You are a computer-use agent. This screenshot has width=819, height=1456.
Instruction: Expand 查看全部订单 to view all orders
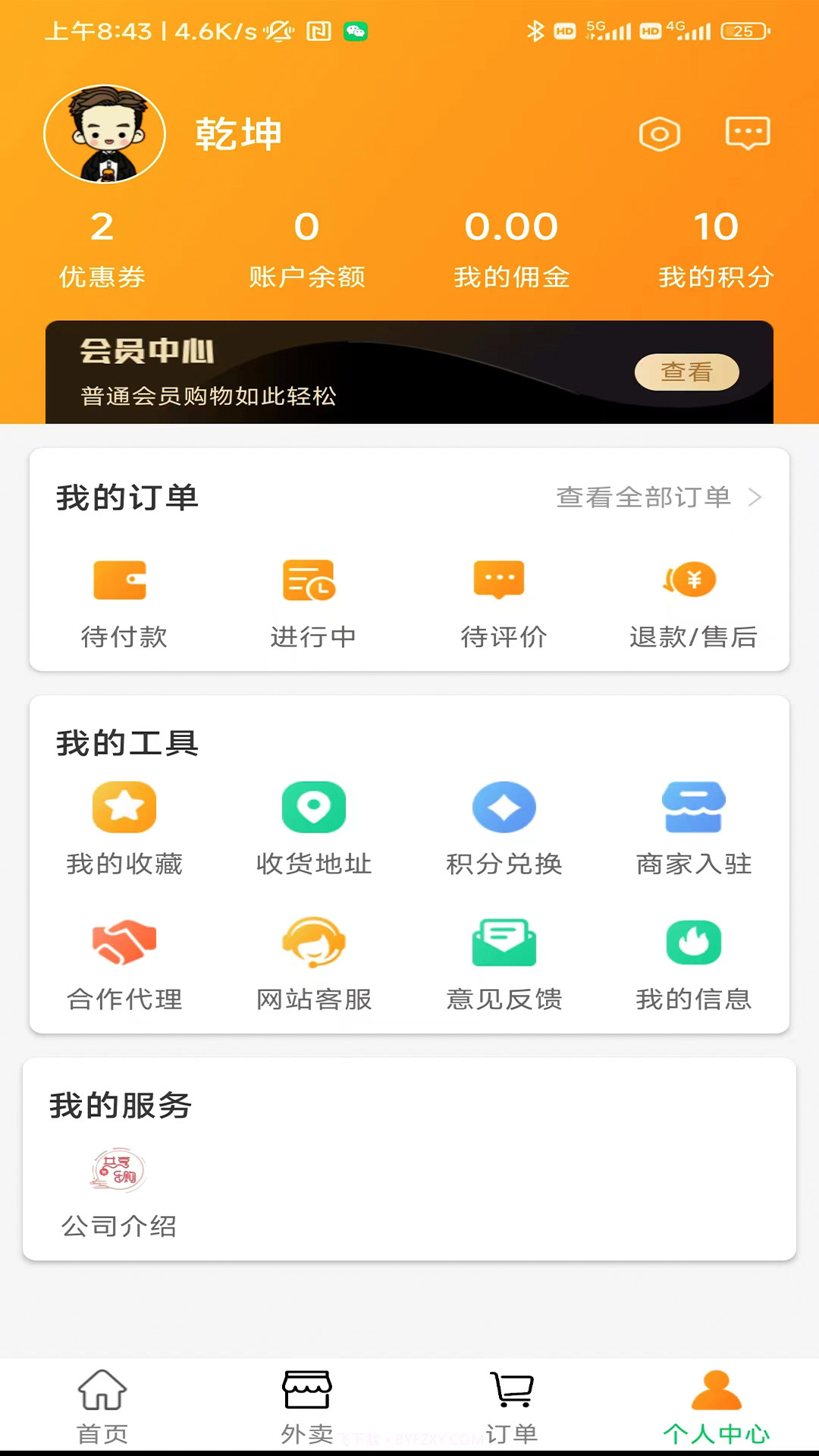657,498
